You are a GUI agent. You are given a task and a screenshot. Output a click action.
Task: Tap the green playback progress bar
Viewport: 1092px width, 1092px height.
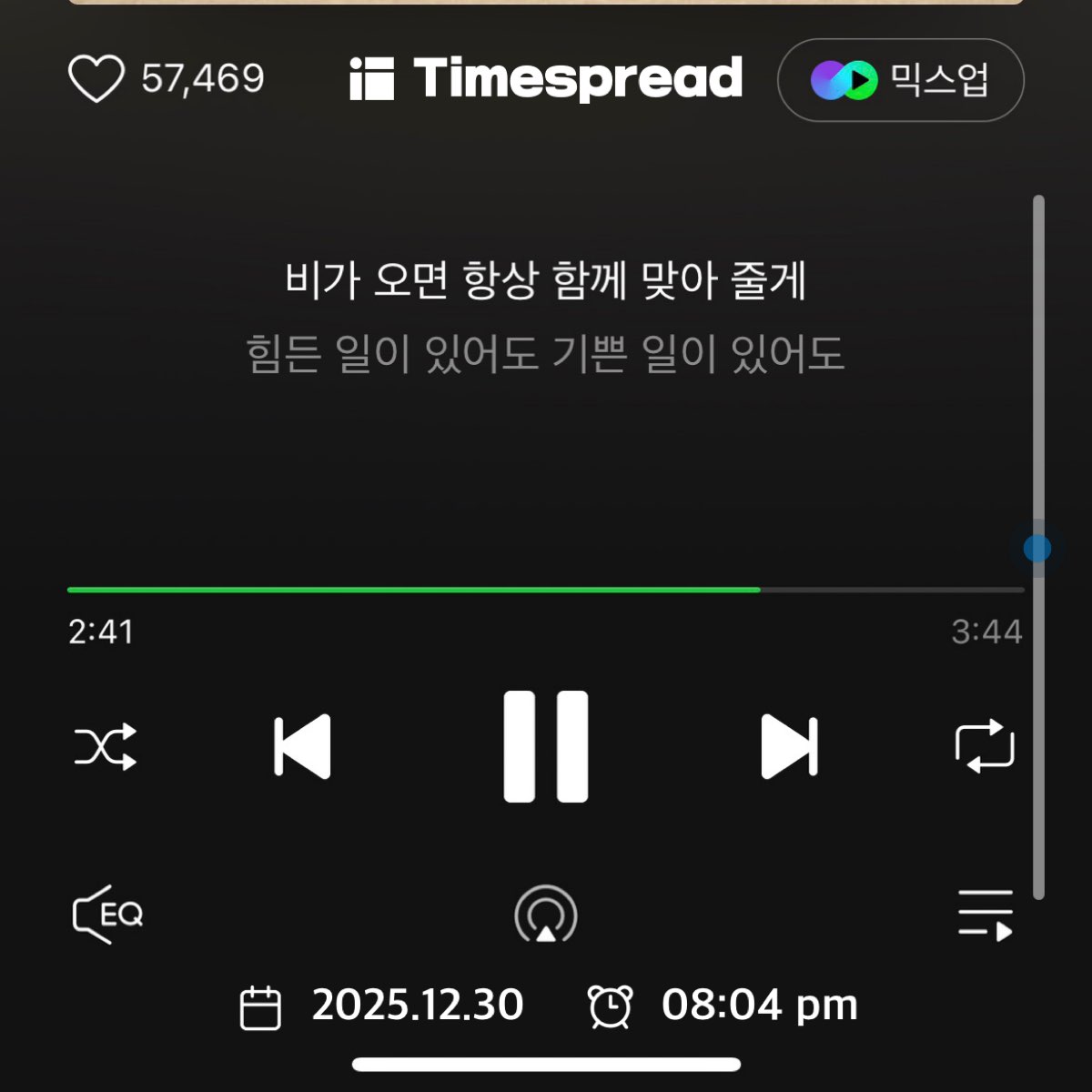[414, 590]
